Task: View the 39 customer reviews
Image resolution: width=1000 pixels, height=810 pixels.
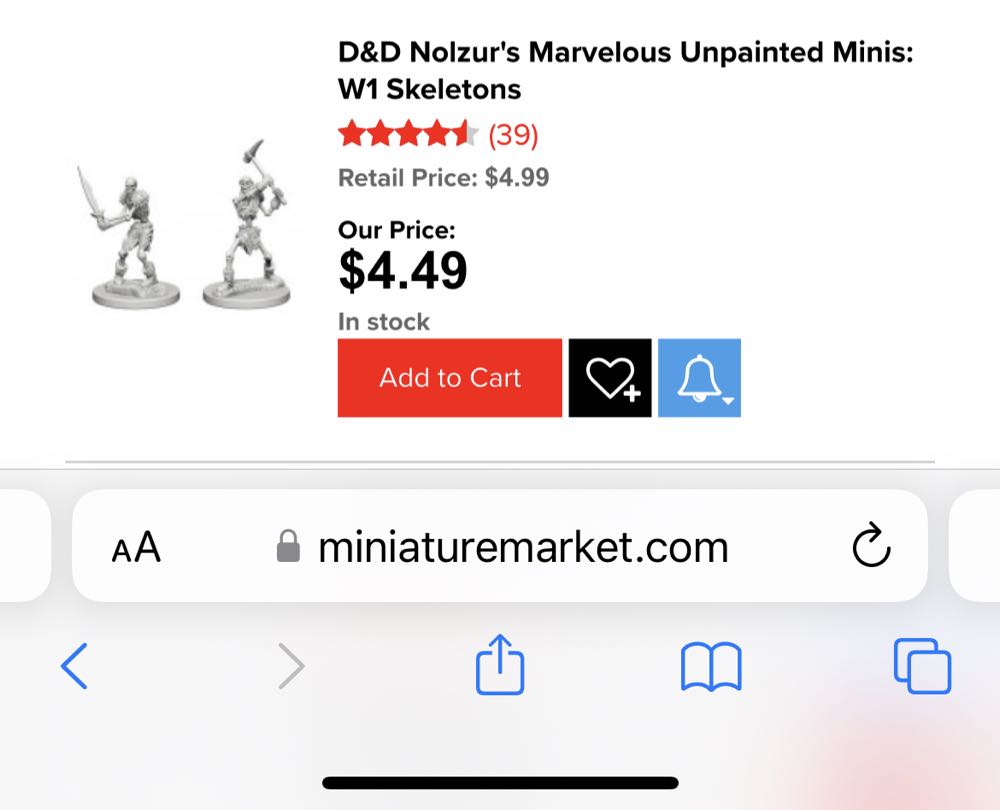Action: (x=513, y=134)
